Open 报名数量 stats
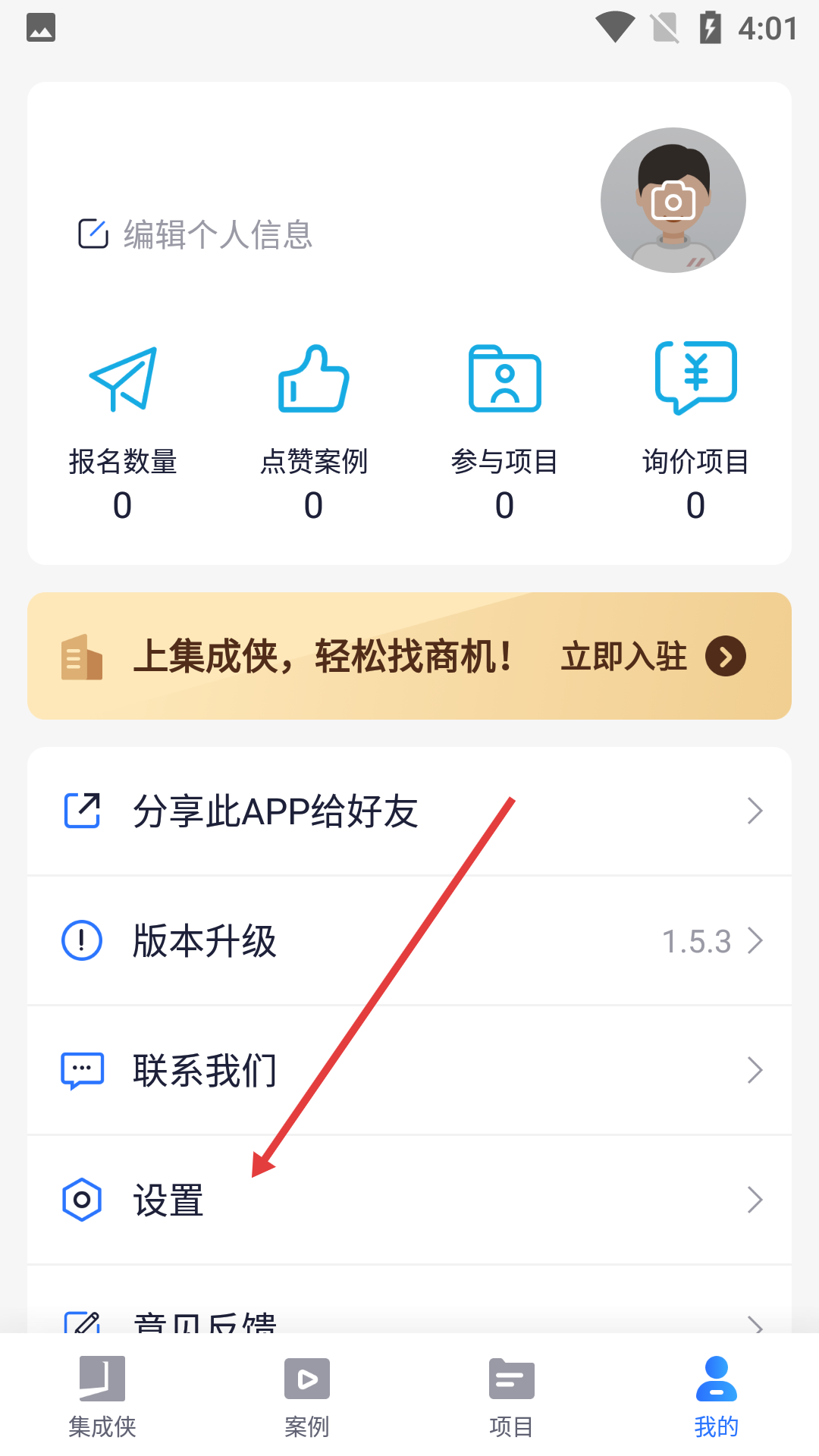Image resolution: width=819 pixels, height=1456 pixels. point(123,432)
